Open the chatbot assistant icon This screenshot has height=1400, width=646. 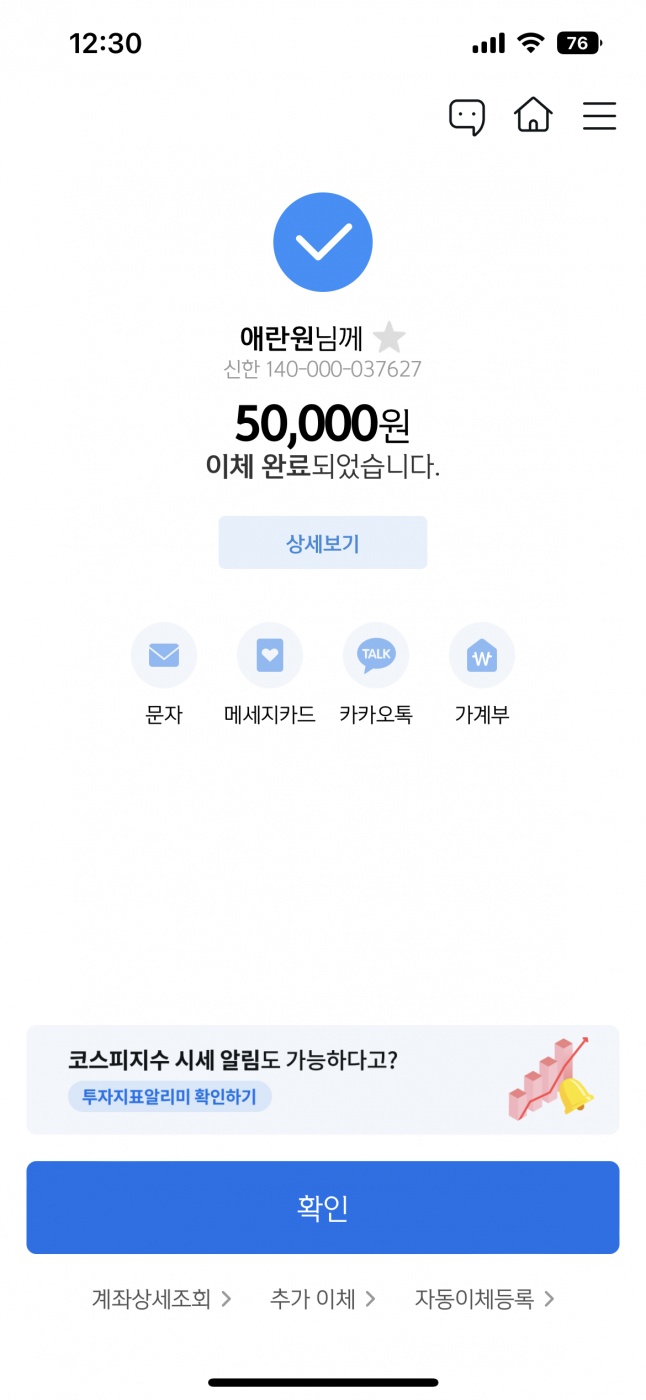pos(467,117)
